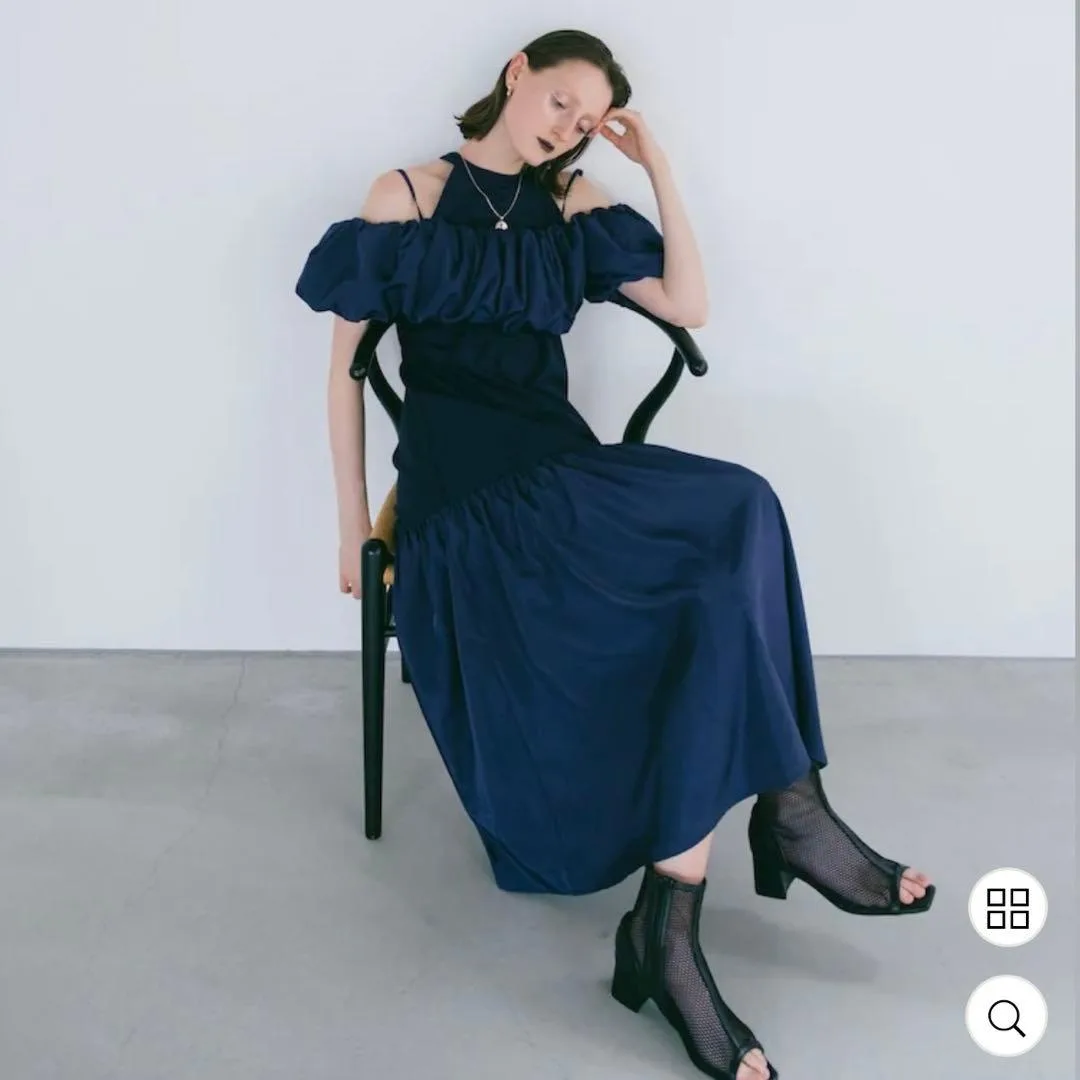The height and width of the screenshot is (1080, 1080).
Task: Open the image grid view
Action: [1007, 907]
